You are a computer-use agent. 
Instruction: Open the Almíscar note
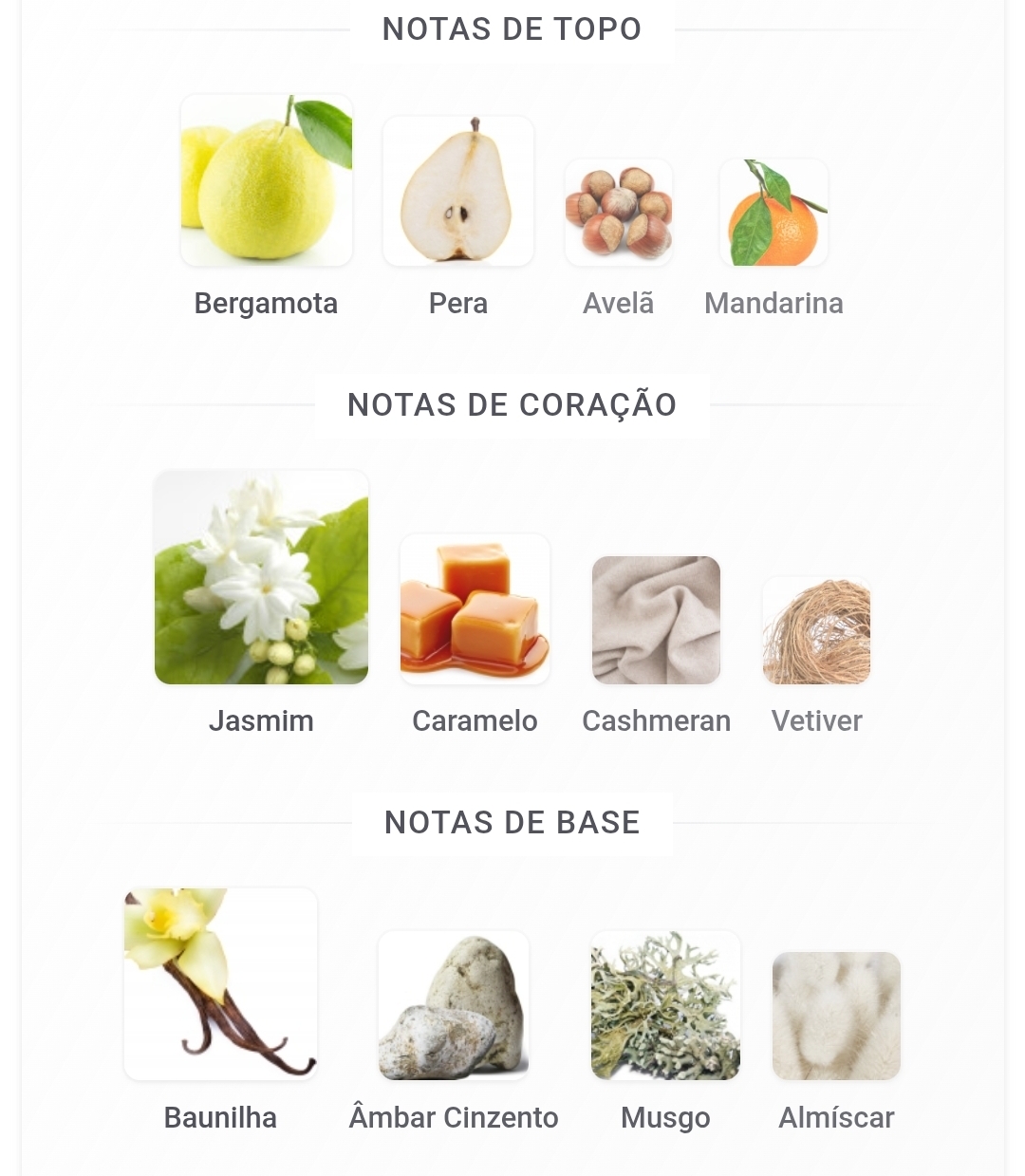(x=836, y=1016)
